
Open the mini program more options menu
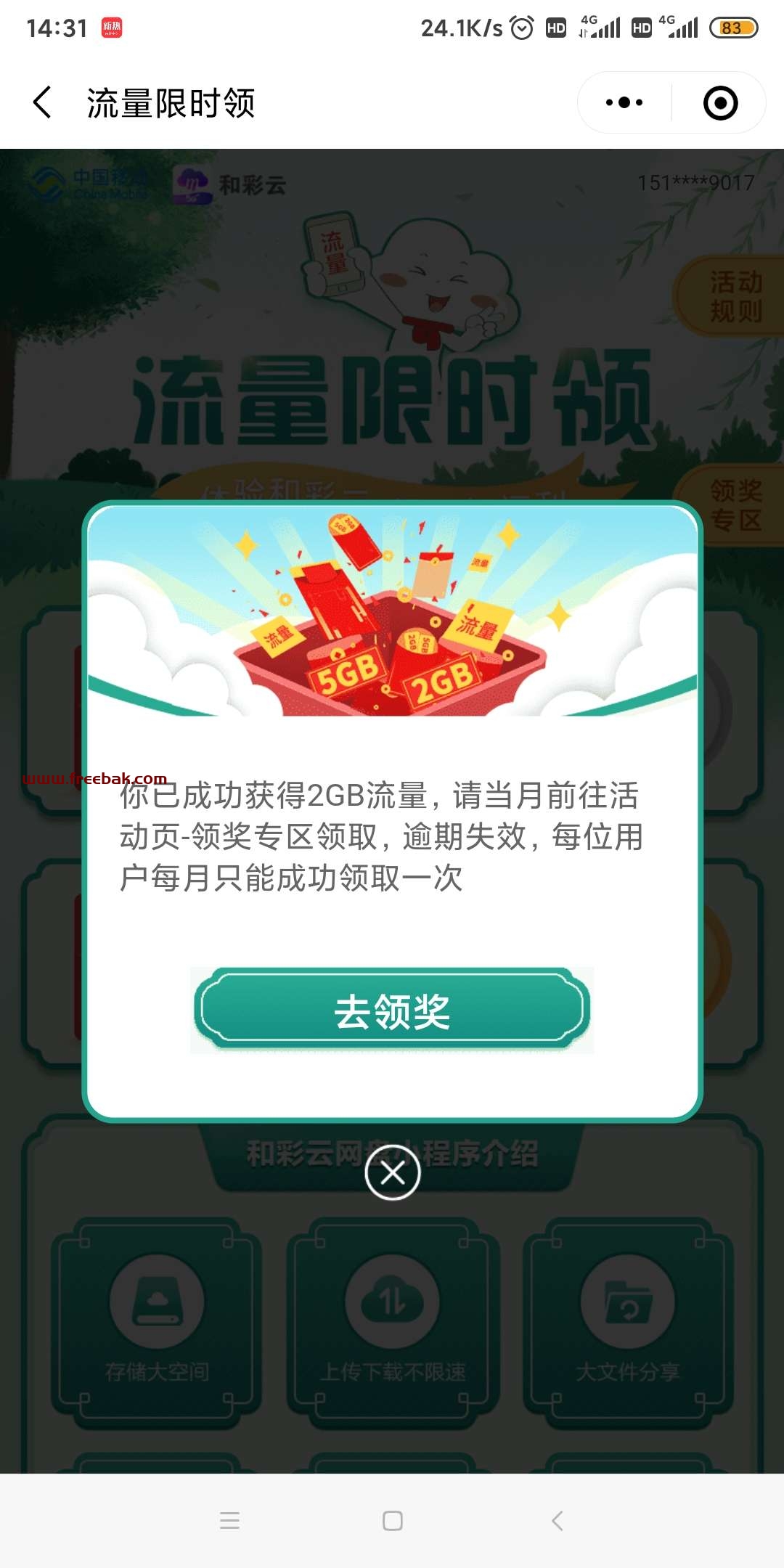[x=624, y=102]
